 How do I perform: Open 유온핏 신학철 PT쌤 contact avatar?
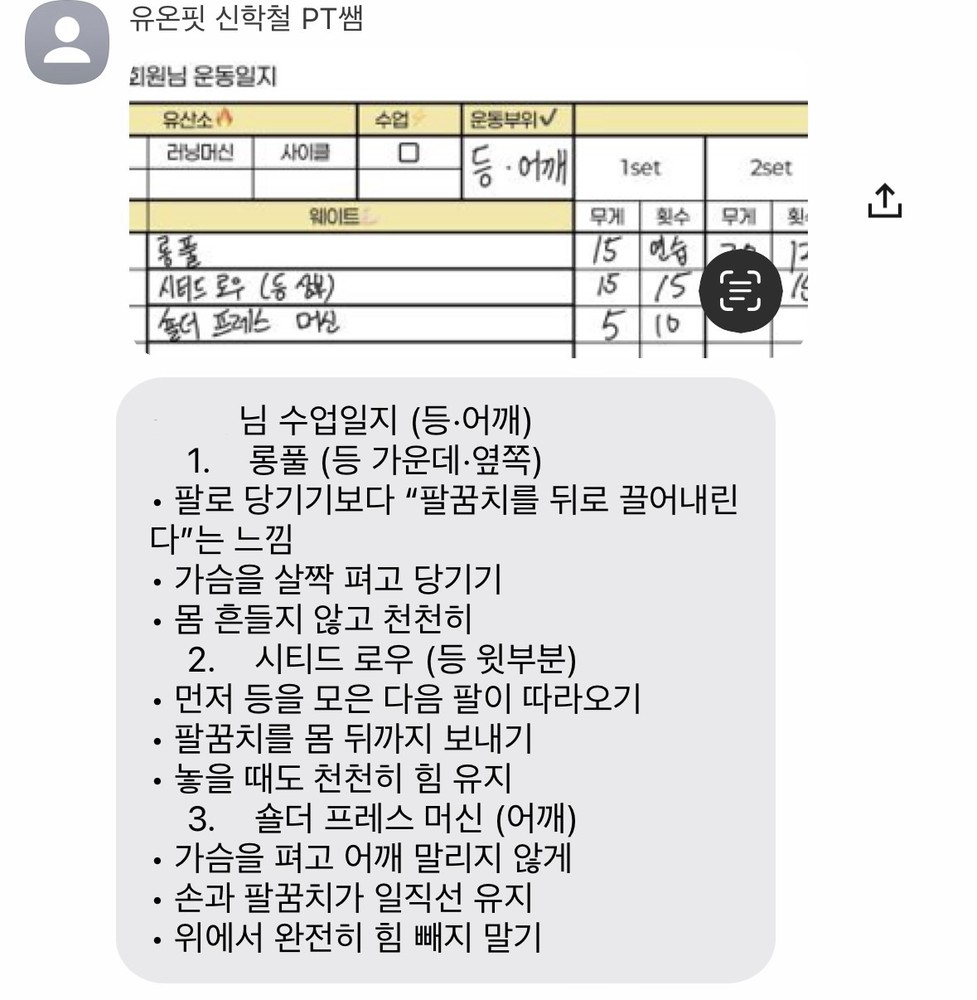pos(67,43)
